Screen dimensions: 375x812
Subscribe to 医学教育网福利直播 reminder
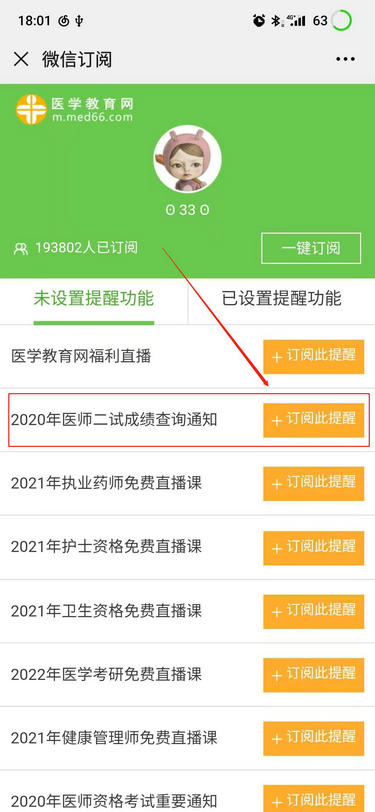(314, 357)
